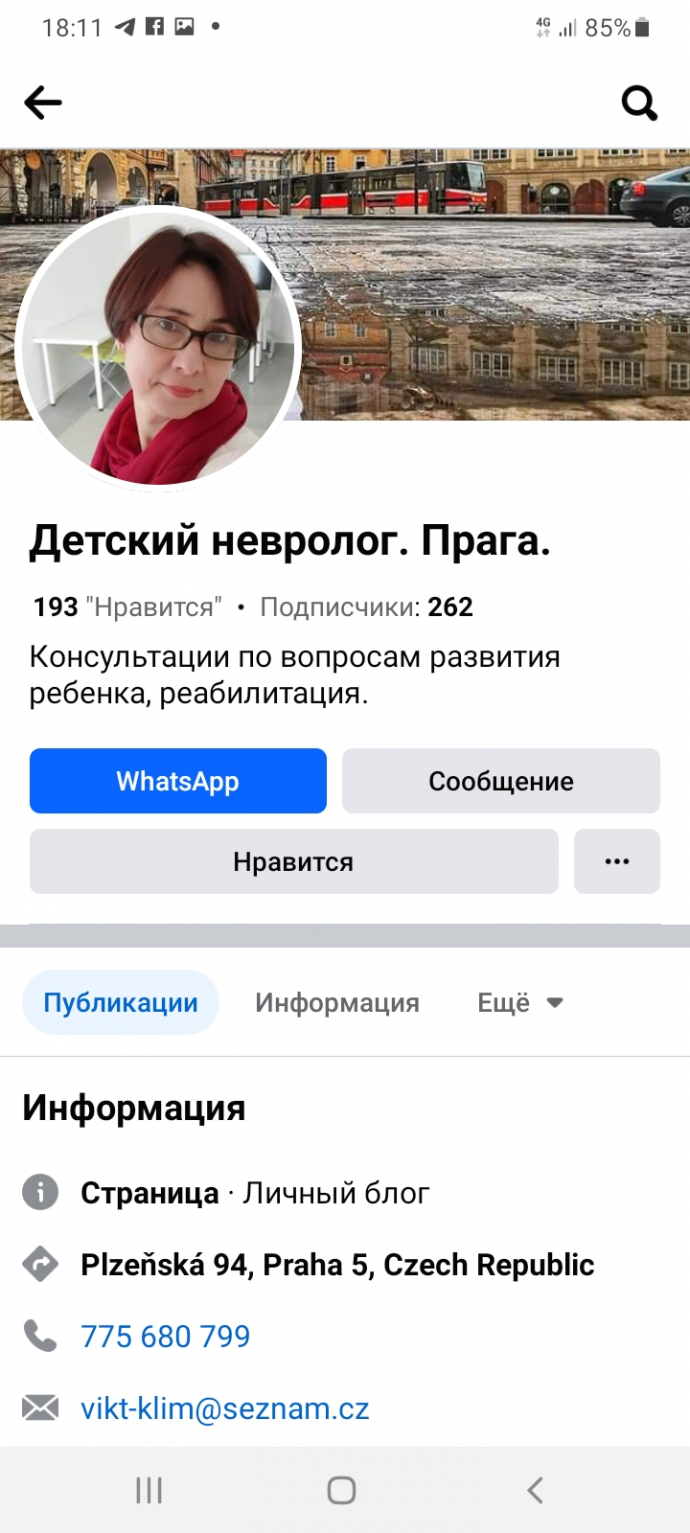Viewport: 690px width, 1533px height.
Task: Switch to the Информация tab
Action: coord(337,1002)
